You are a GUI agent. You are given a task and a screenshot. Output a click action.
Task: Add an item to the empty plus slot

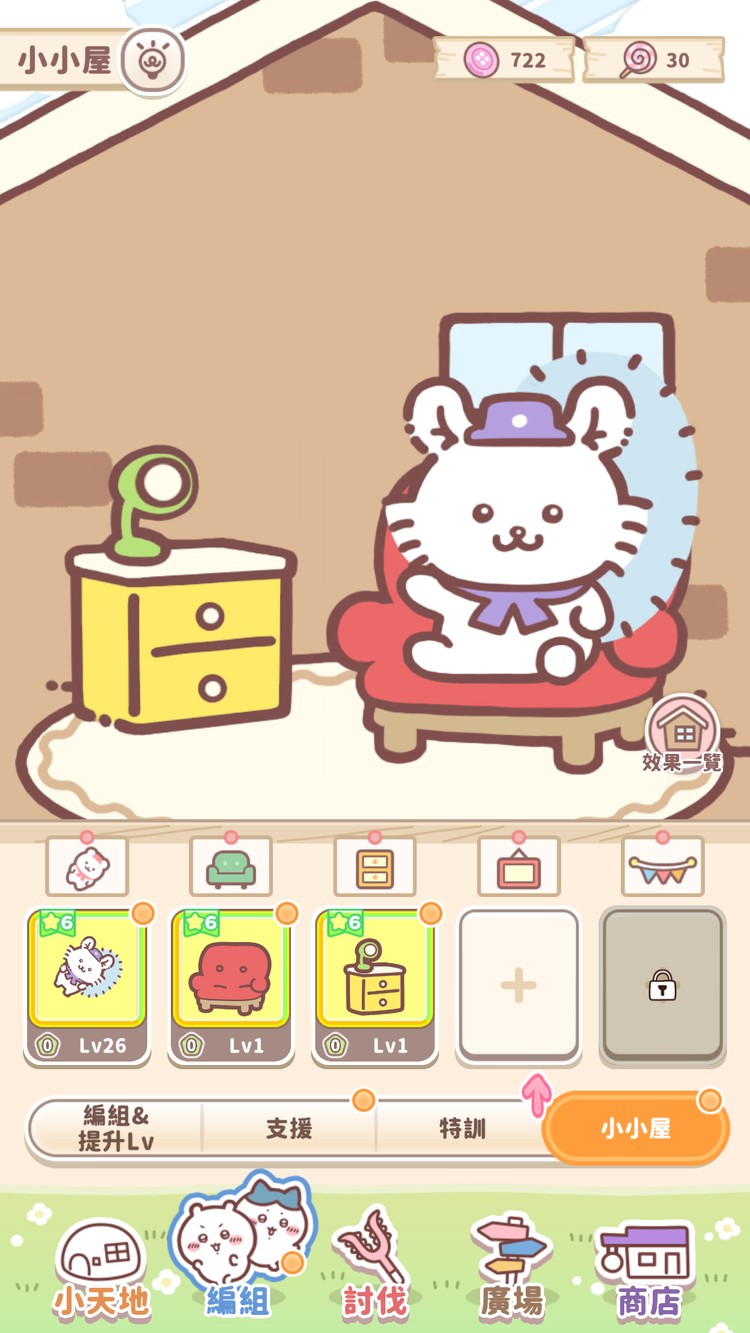click(519, 985)
